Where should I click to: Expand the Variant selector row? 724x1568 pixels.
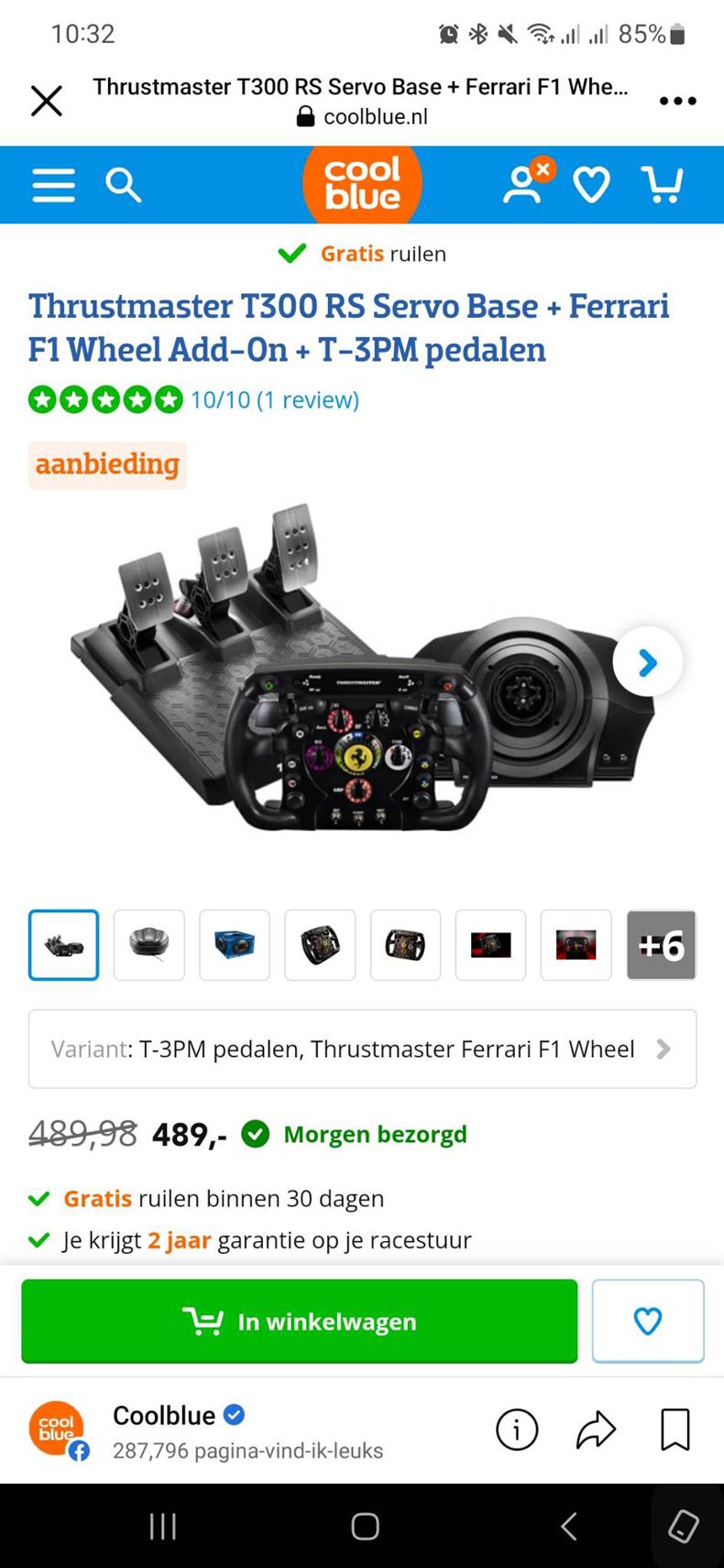362,1050
